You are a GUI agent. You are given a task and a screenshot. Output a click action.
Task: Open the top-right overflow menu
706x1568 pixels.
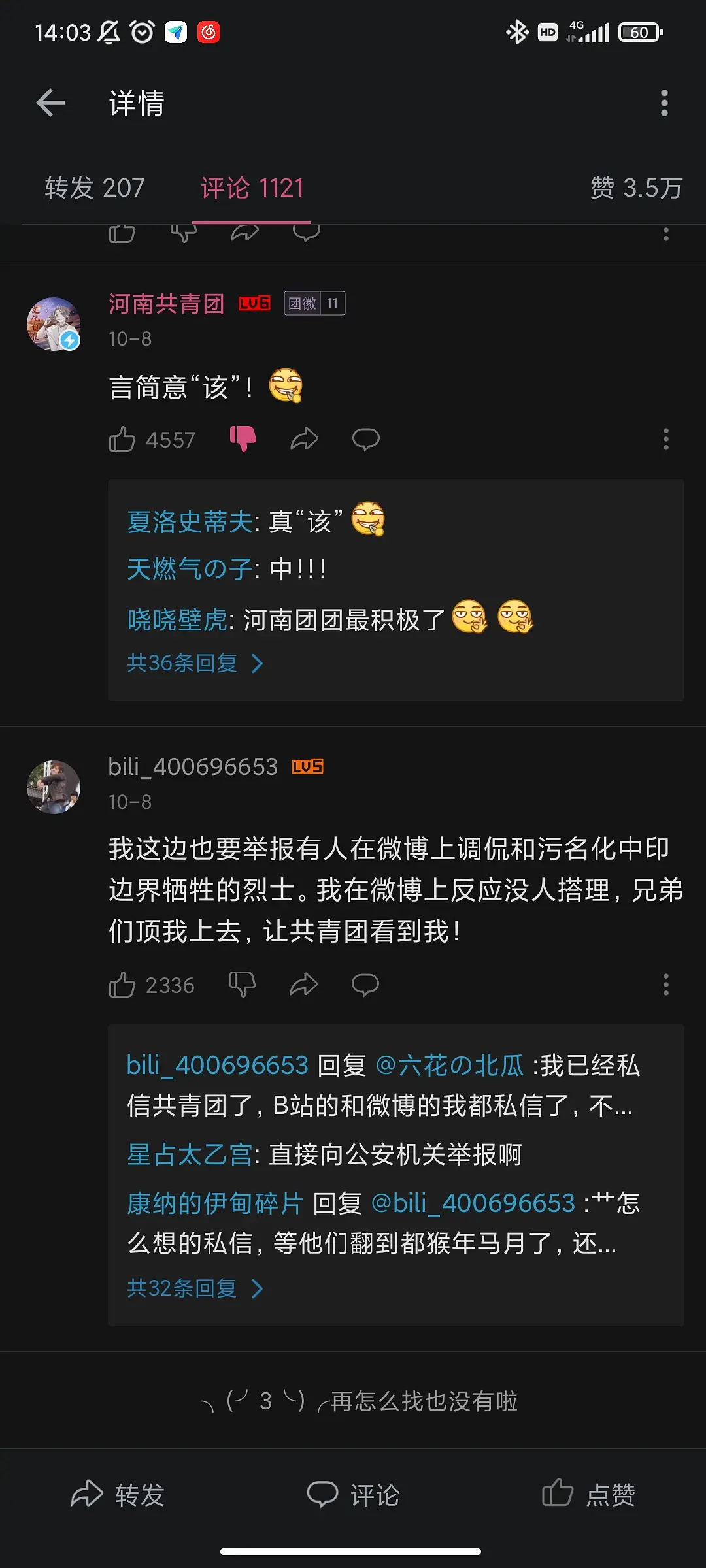(664, 103)
